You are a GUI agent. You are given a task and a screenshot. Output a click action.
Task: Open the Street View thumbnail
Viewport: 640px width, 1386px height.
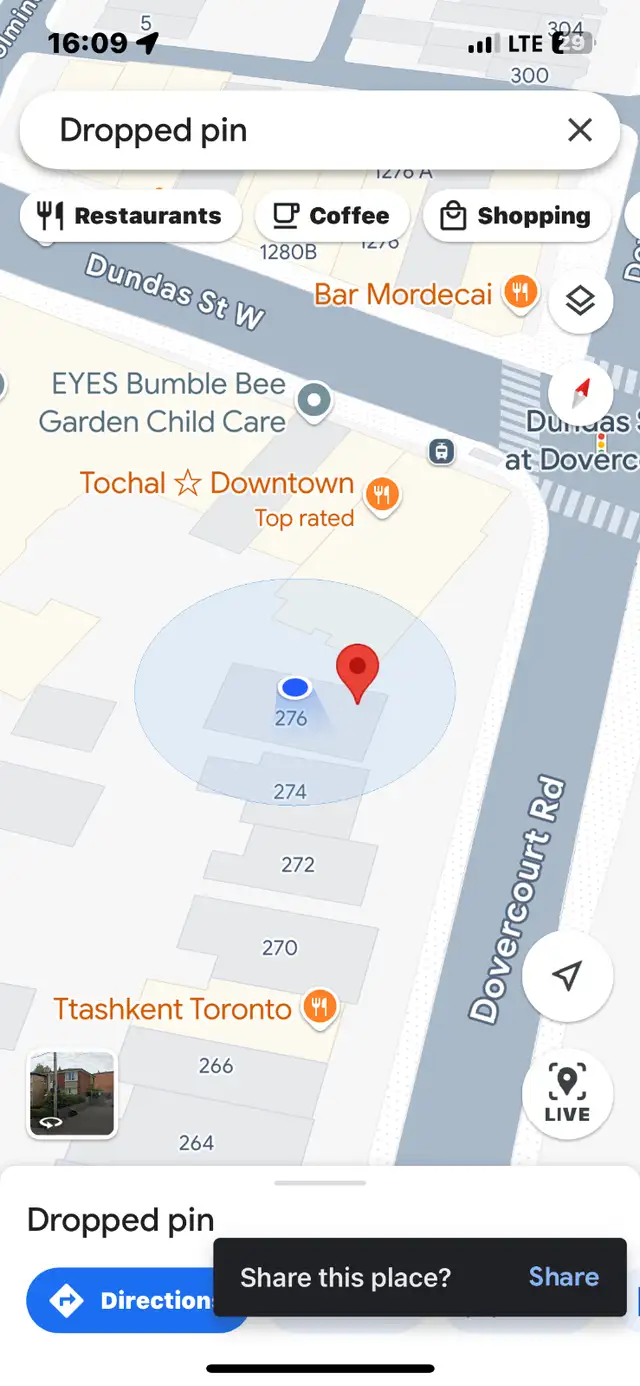[x=71, y=1093]
